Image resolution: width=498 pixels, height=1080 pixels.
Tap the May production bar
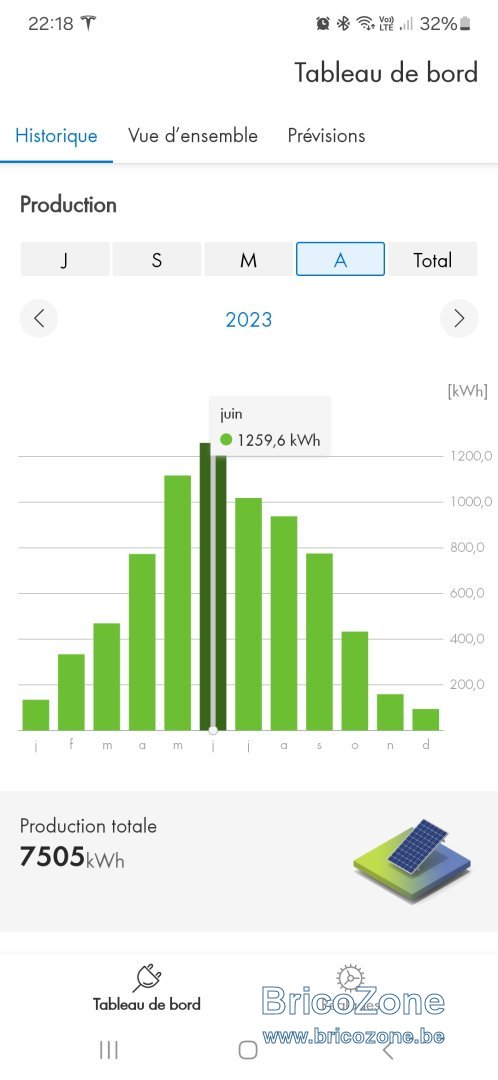point(178,603)
